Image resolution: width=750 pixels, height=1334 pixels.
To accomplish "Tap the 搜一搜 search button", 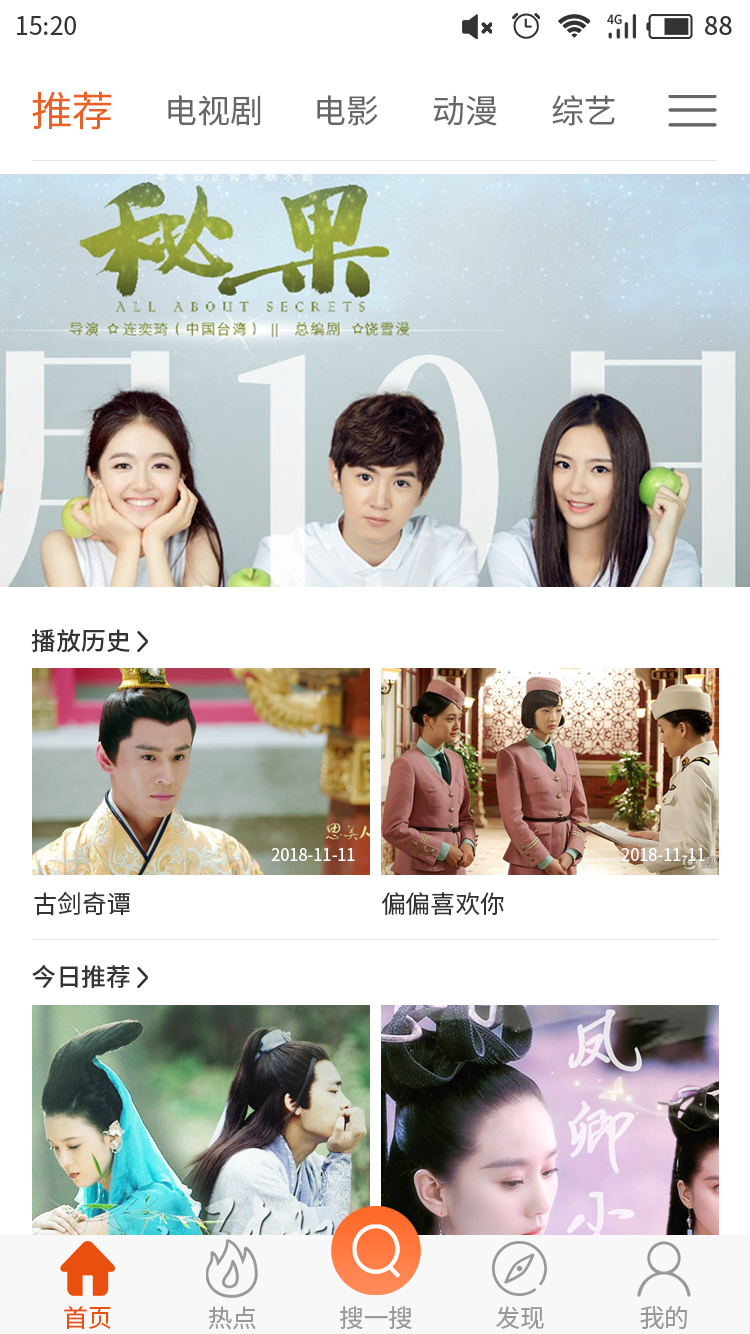I will pyautogui.click(x=376, y=1270).
